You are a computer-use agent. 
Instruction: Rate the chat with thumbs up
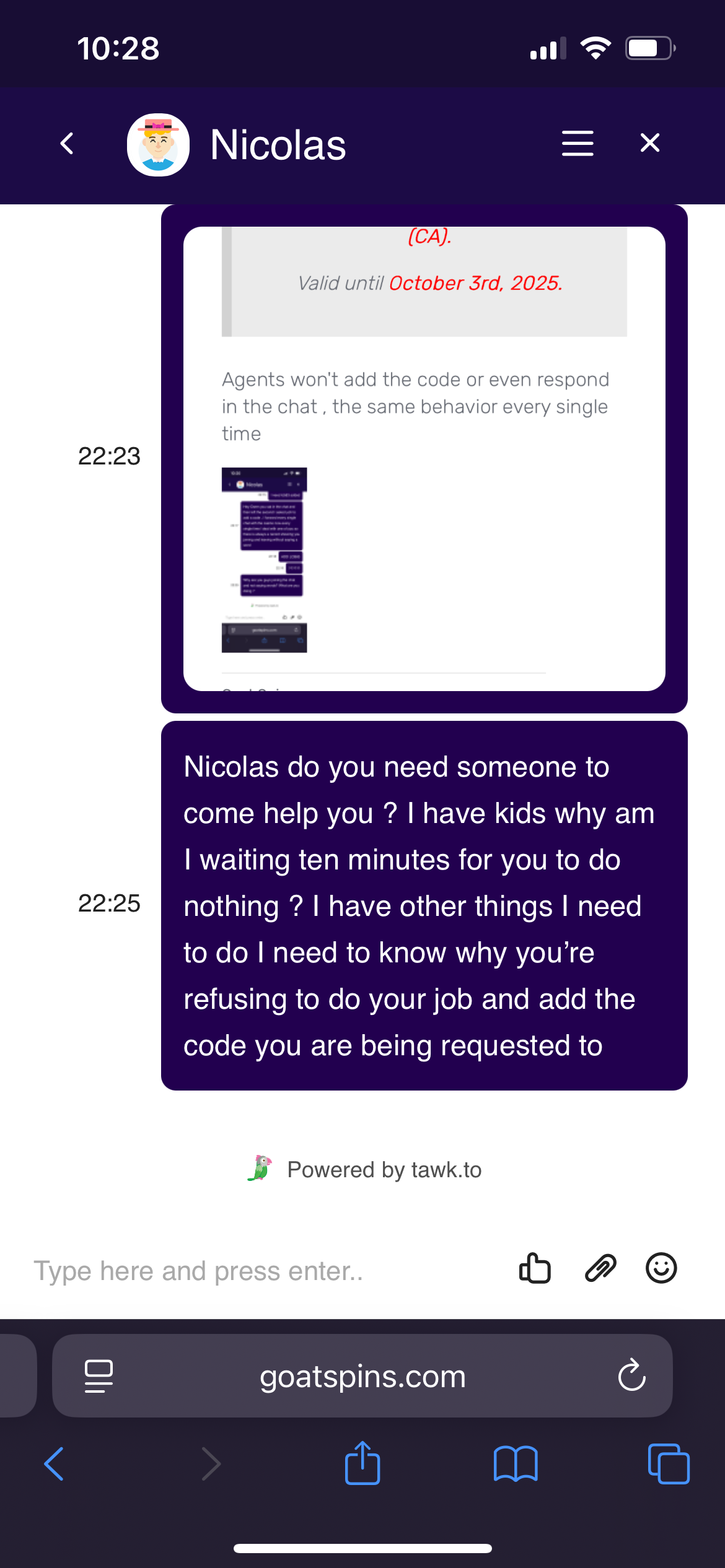tap(535, 1268)
